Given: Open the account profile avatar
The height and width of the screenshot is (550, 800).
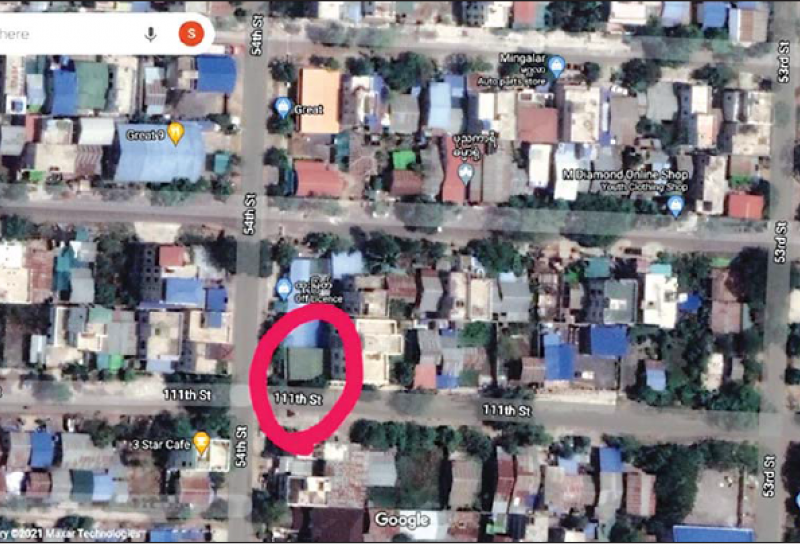Looking at the screenshot, I should point(190,34).
